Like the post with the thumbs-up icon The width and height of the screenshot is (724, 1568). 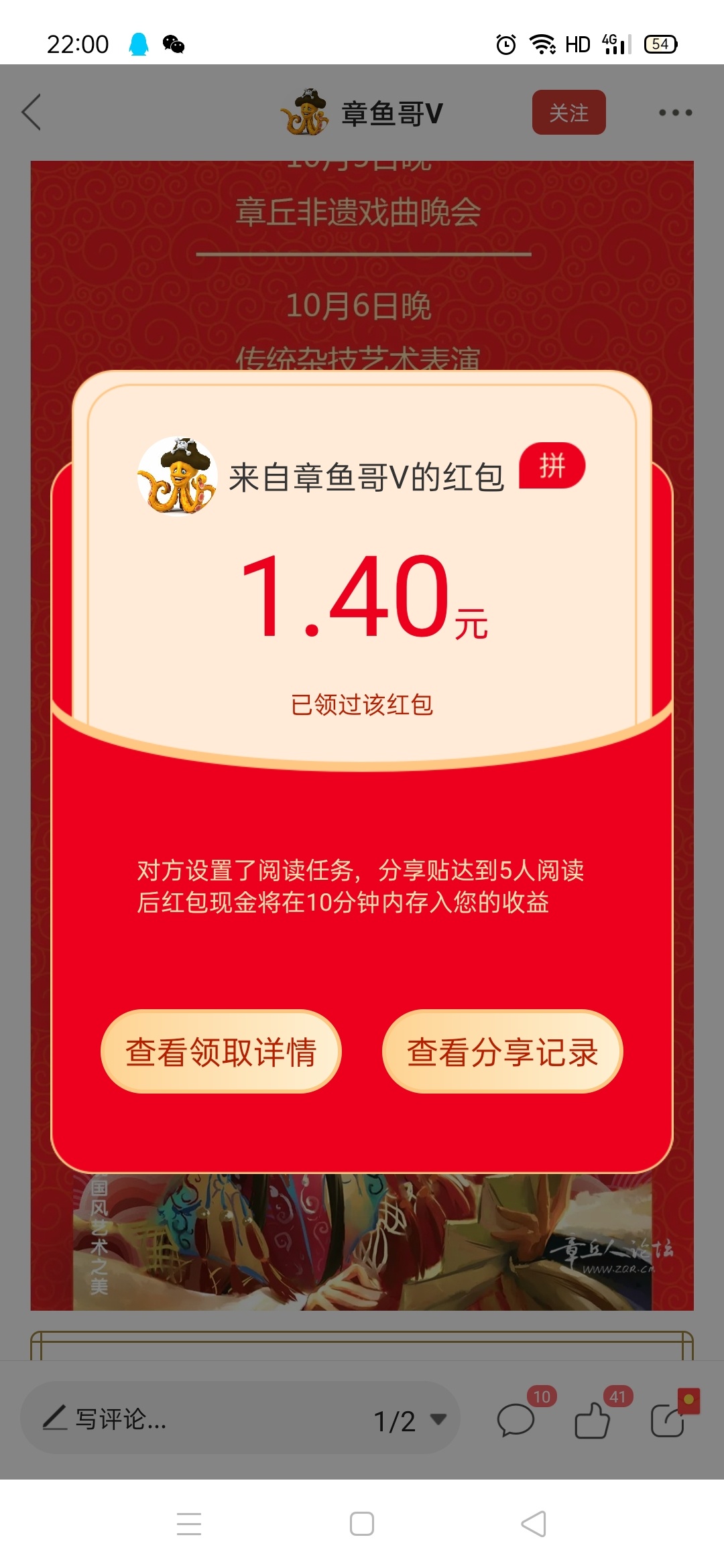[x=593, y=1420]
